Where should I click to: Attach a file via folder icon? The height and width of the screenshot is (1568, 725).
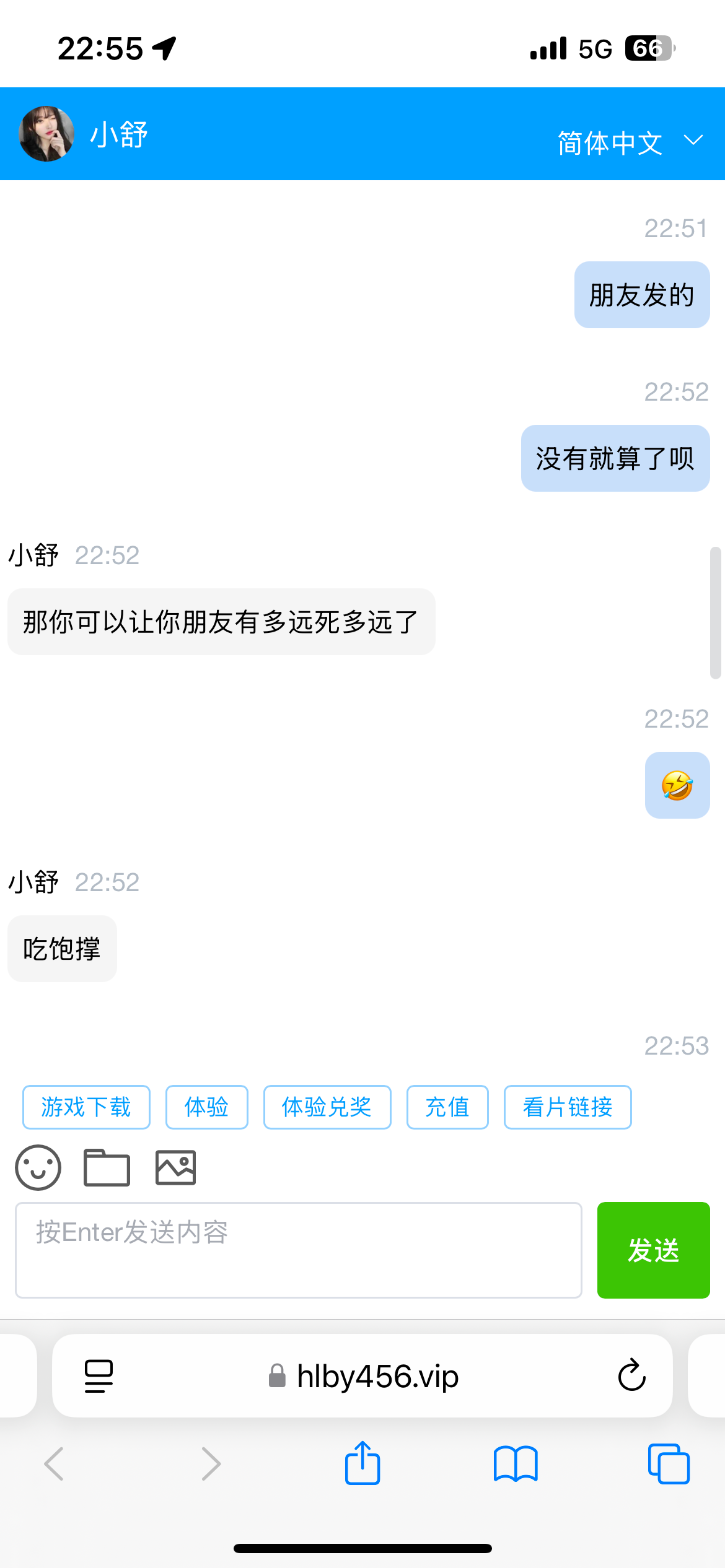[x=107, y=1167]
